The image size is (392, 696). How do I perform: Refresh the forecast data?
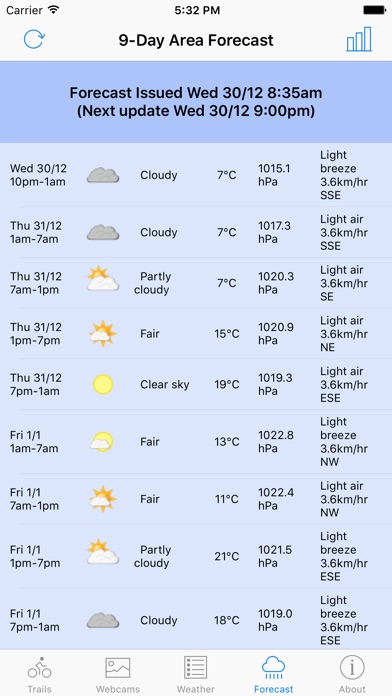pos(34,40)
